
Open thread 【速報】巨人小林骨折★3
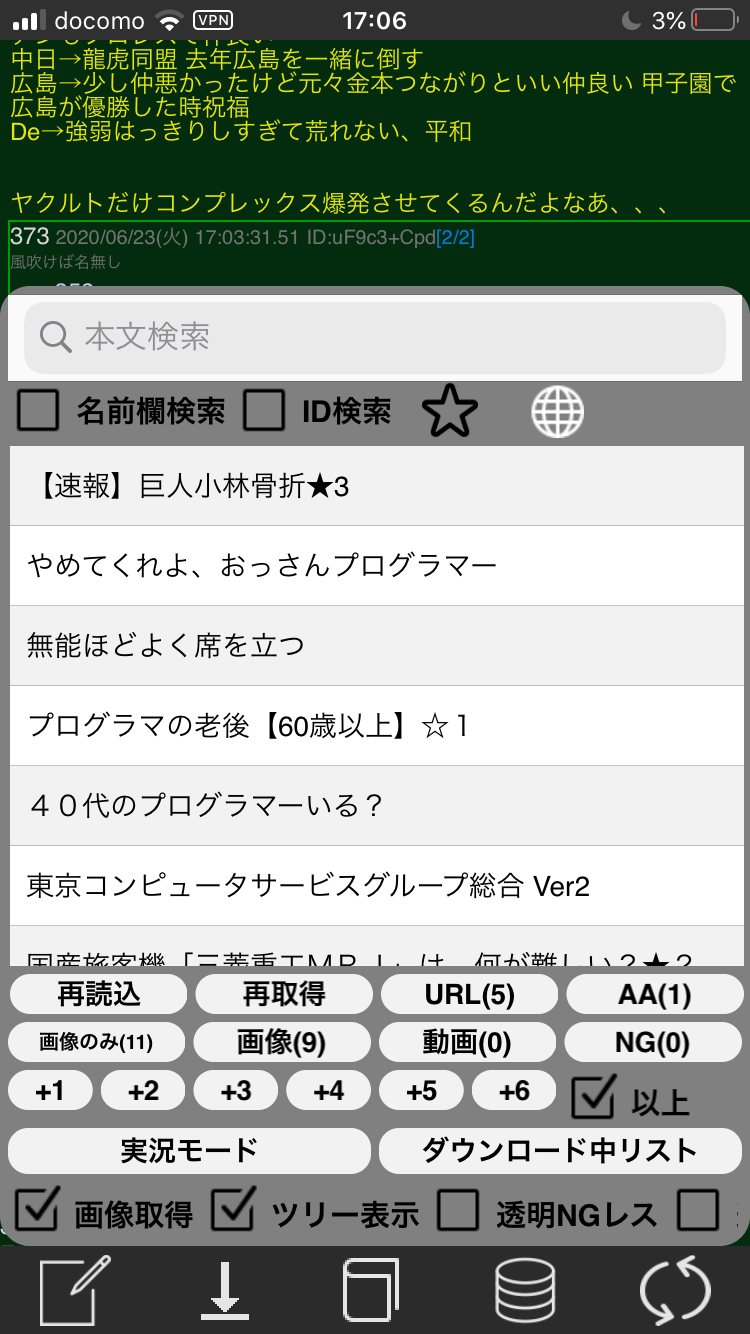point(377,487)
